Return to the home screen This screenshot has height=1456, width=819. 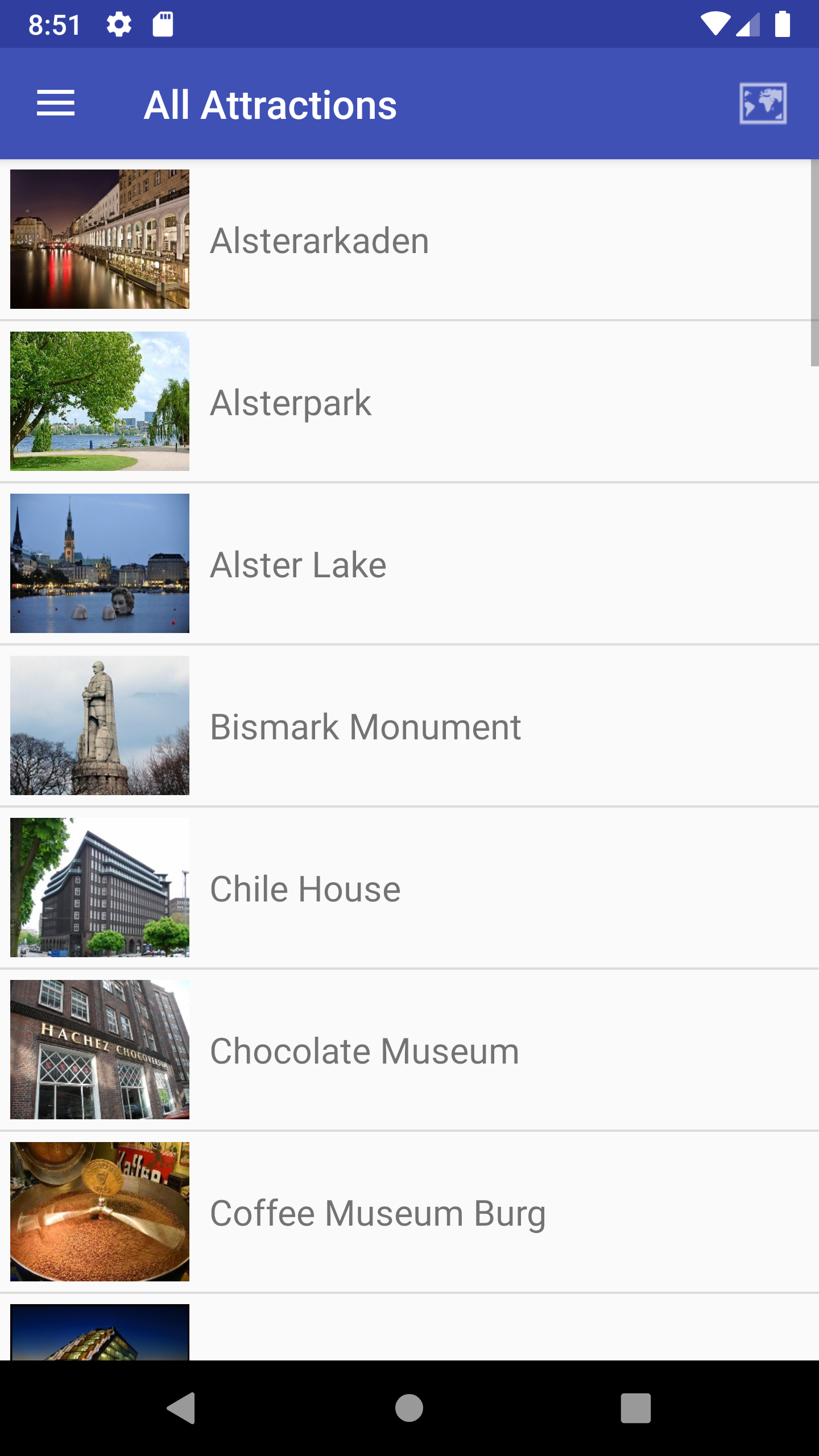[409, 1408]
